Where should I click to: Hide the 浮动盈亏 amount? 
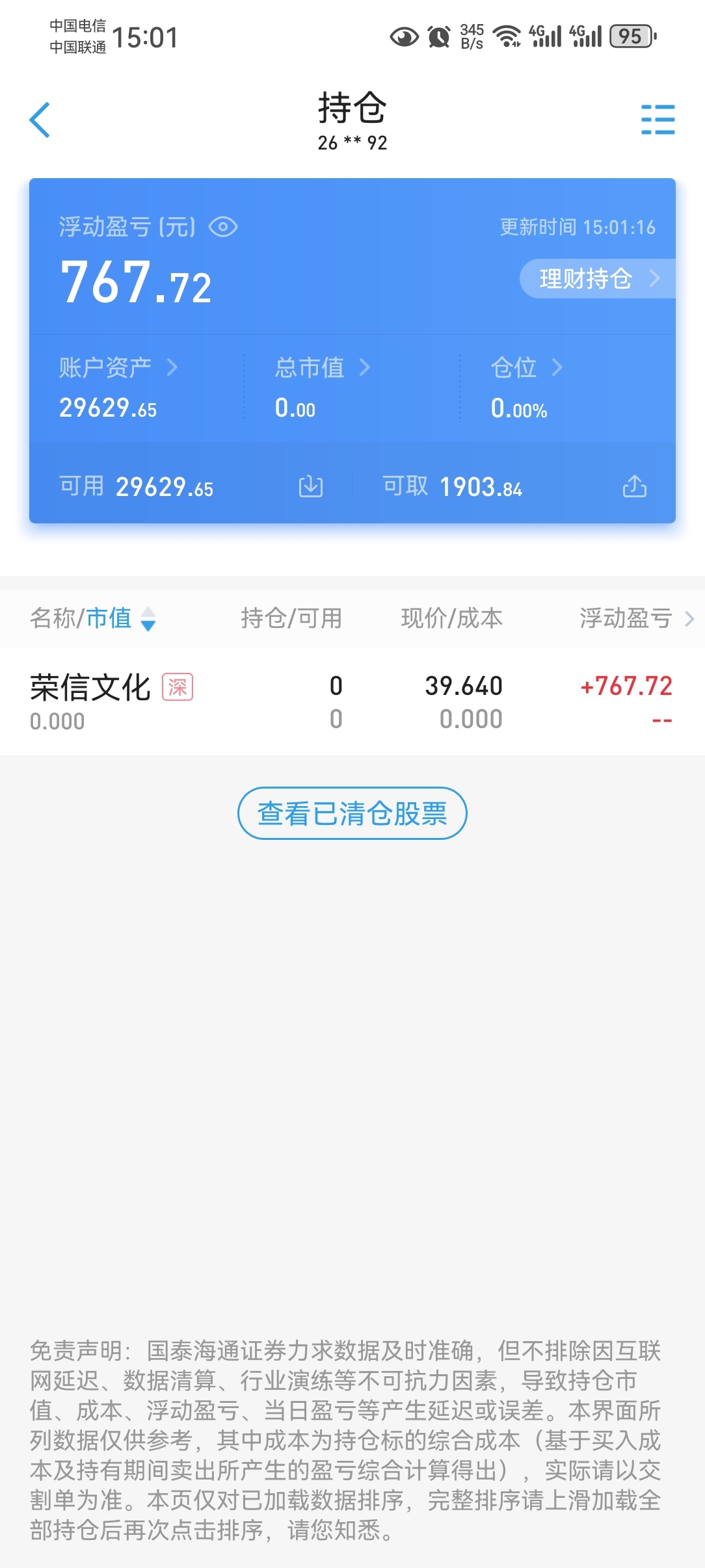pos(223,228)
